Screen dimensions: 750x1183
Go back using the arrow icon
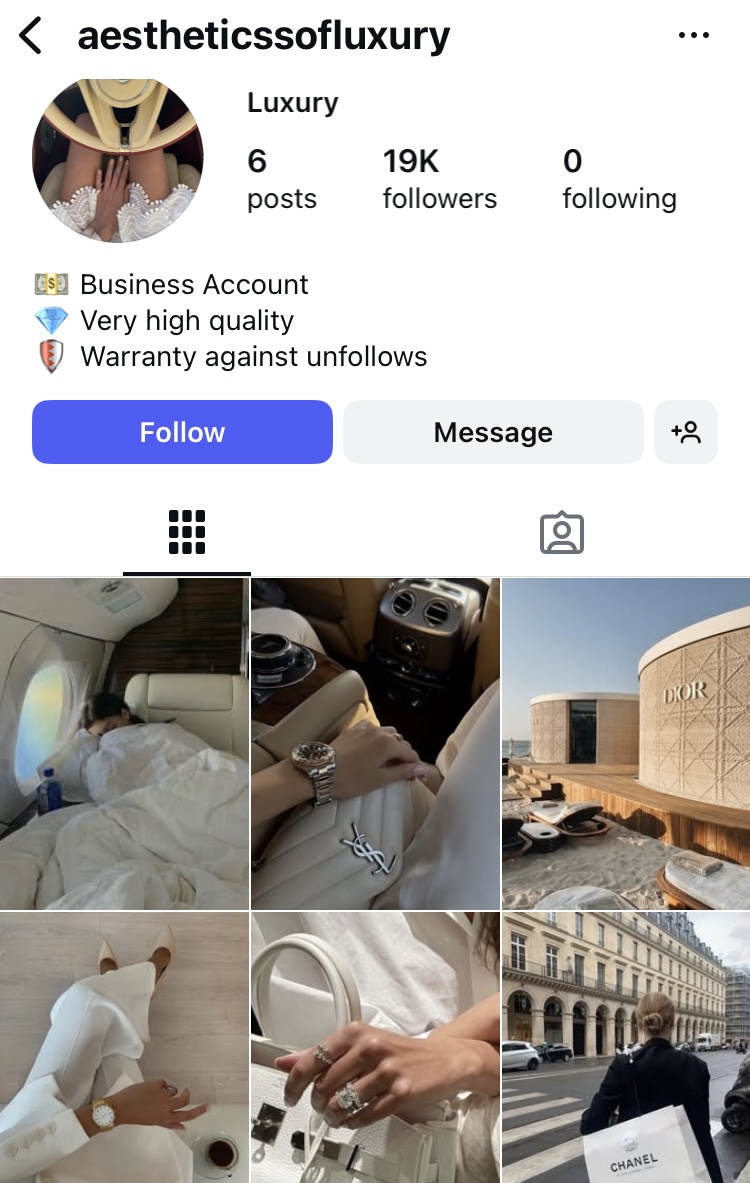pyautogui.click(x=31, y=36)
